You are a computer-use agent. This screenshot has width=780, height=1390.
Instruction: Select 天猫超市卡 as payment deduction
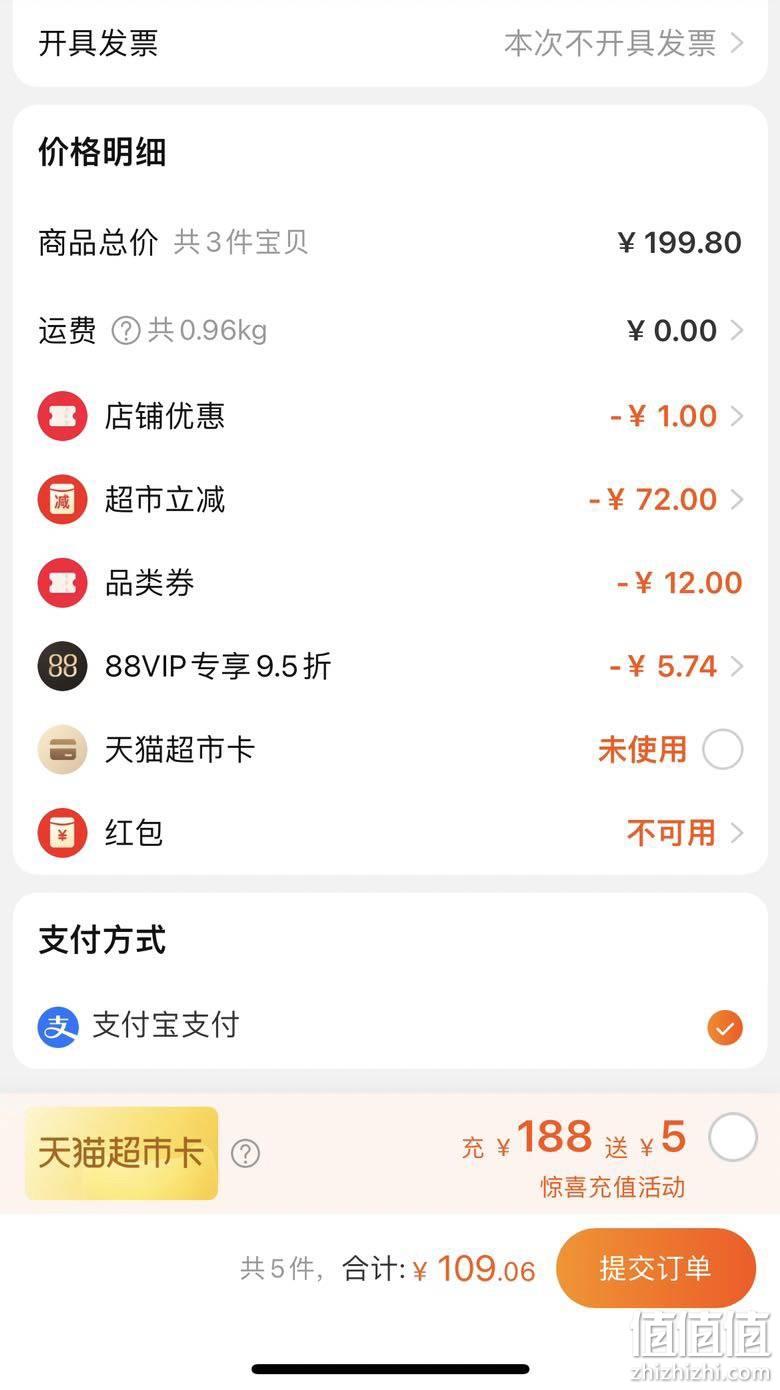(723, 749)
